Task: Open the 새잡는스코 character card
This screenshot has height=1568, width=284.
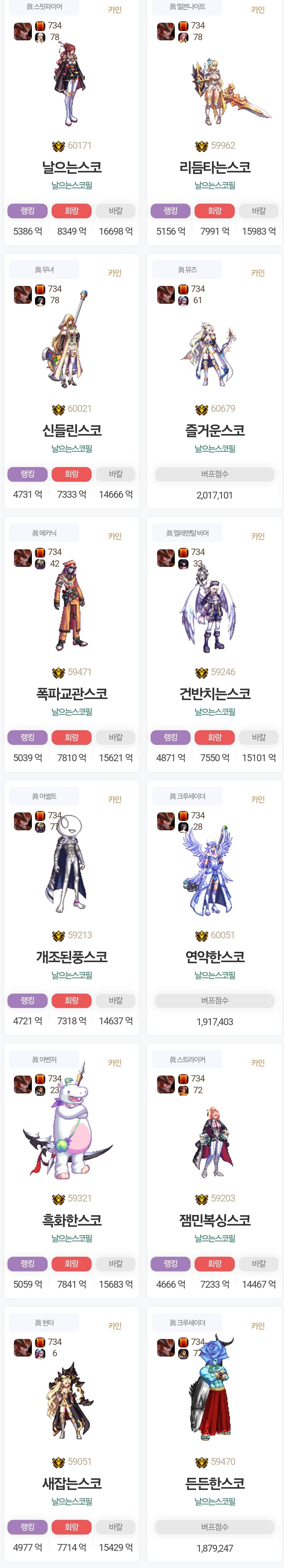Action: click(x=72, y=1483)
